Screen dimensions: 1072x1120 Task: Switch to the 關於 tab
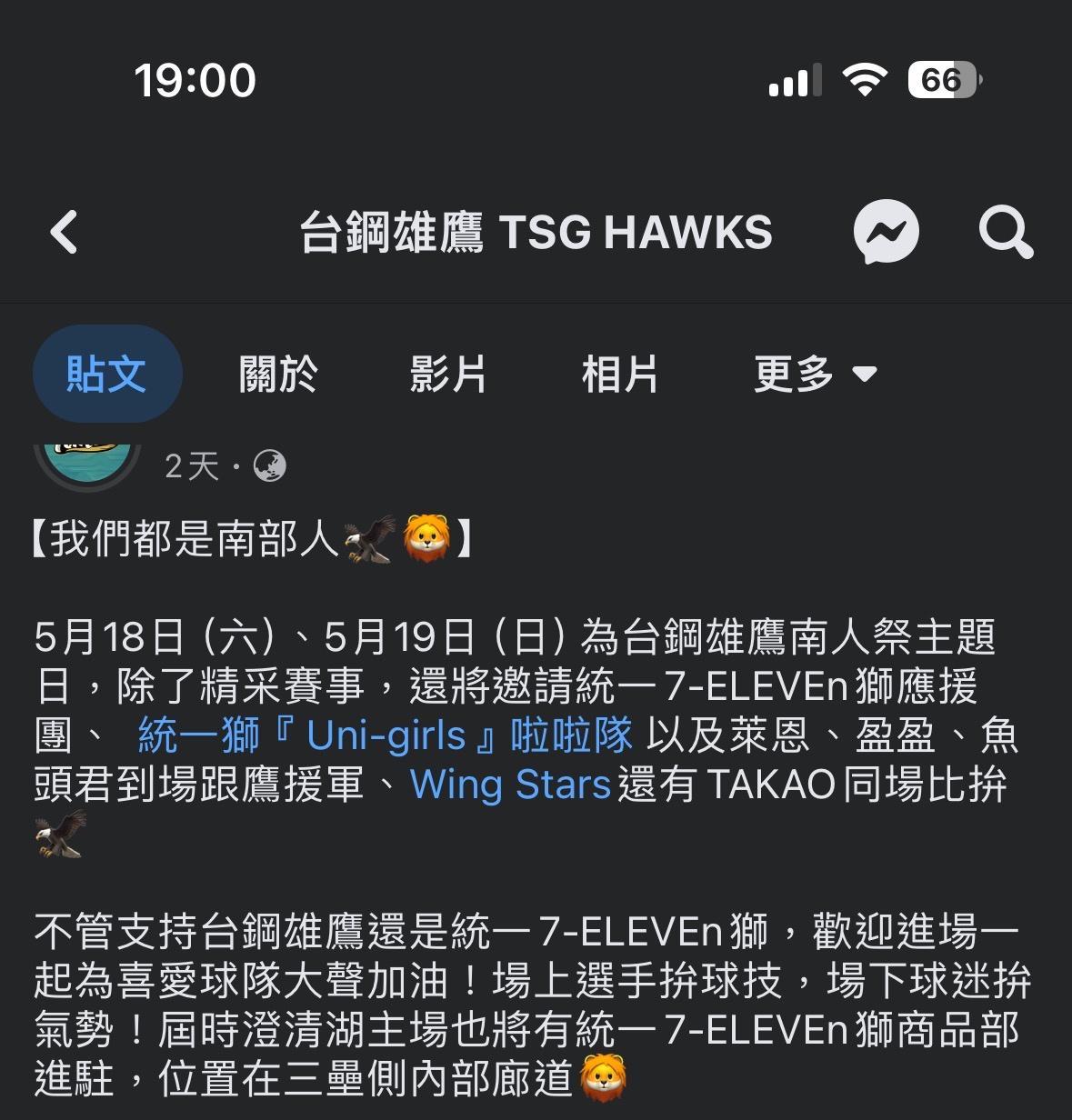277,374
